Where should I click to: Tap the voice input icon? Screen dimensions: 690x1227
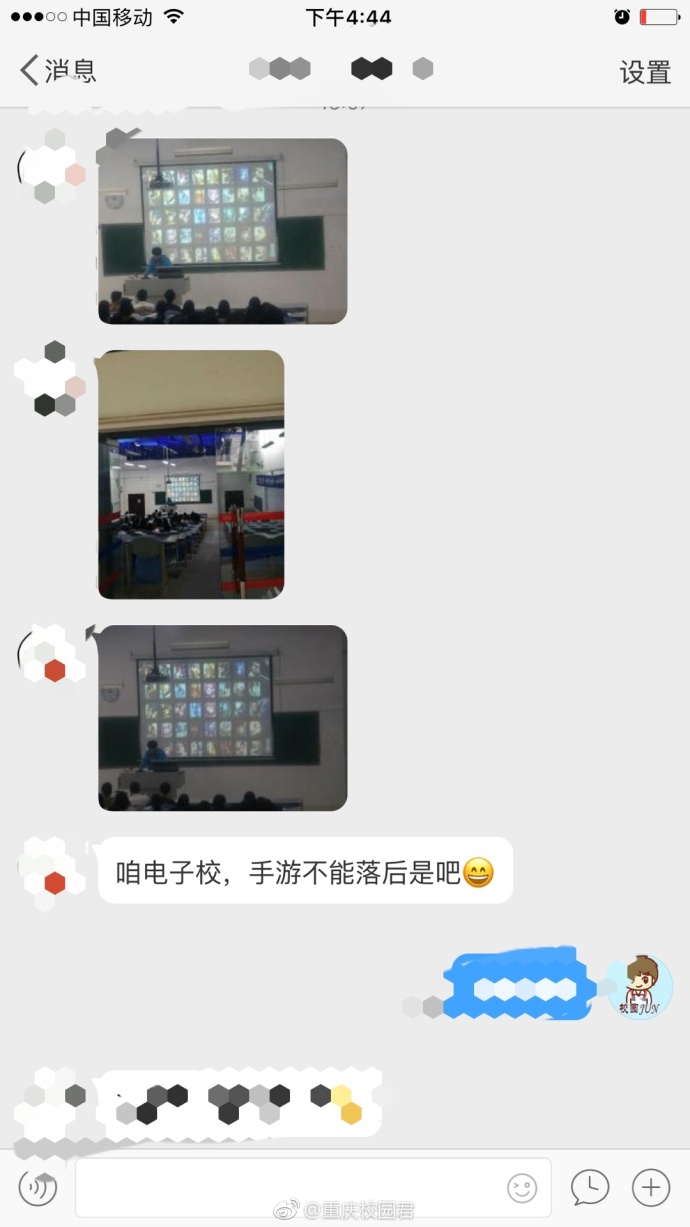(x=38, y=1188)
